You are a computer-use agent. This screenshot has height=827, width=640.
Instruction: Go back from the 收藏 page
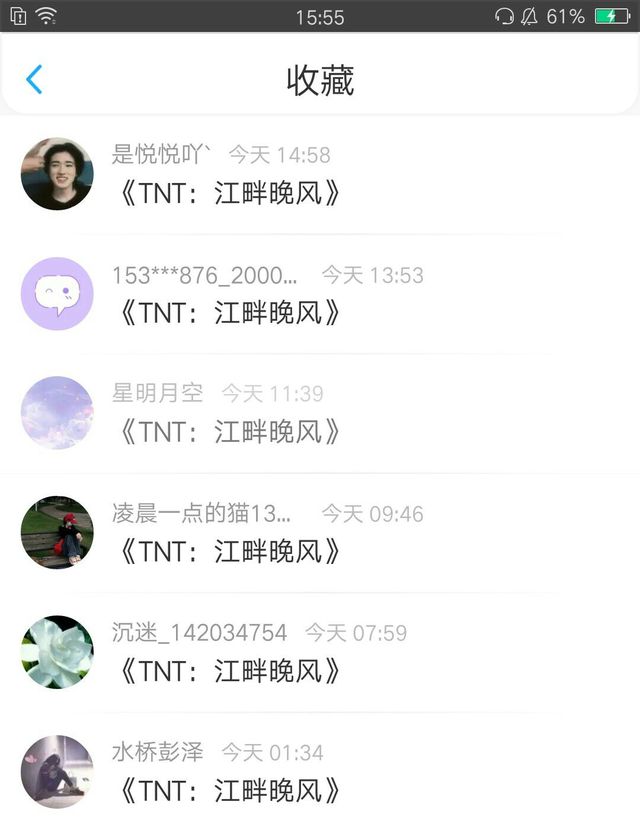[x=34, y=80]
